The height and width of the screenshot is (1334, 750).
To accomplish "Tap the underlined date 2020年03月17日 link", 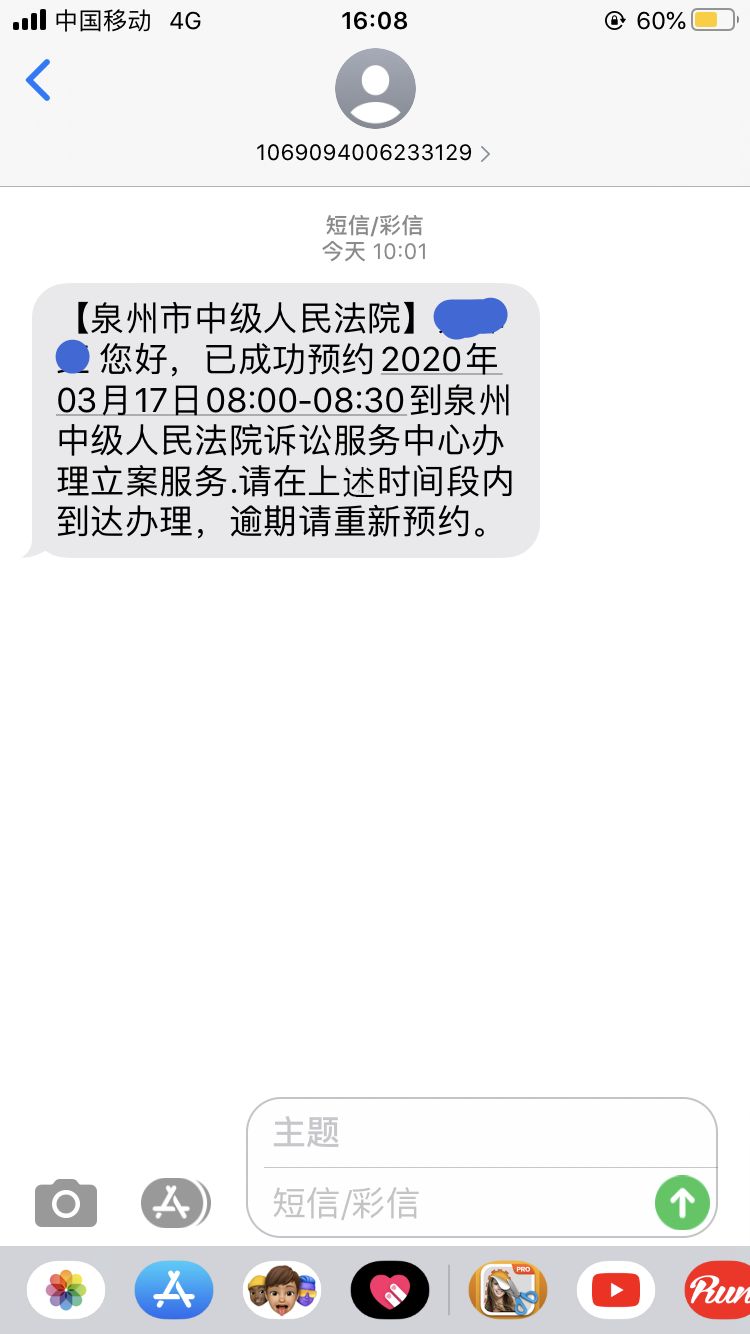I will [280, 379].
